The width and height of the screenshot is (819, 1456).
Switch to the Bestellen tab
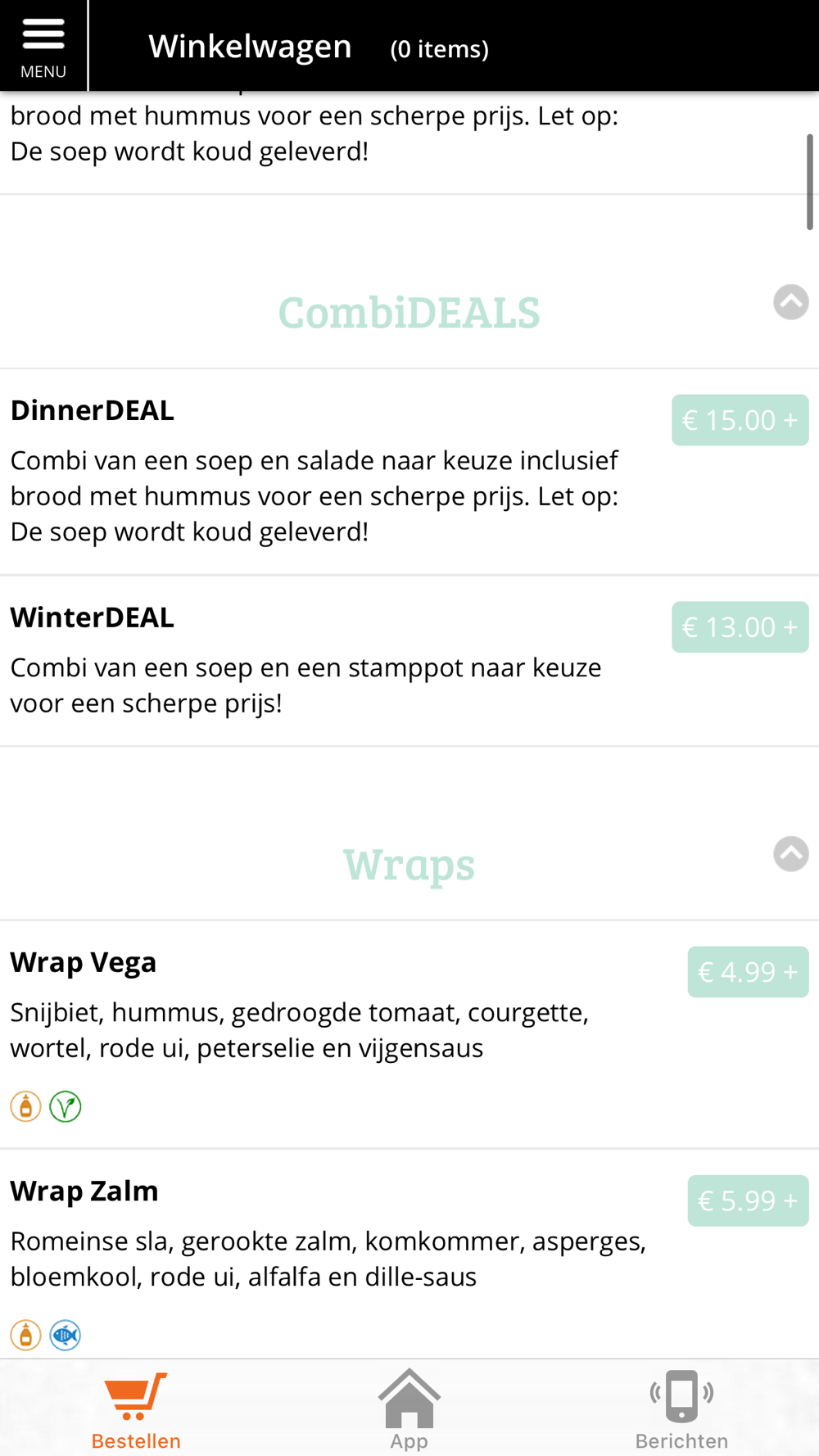pyautogui.click(x=136, y=1409)
